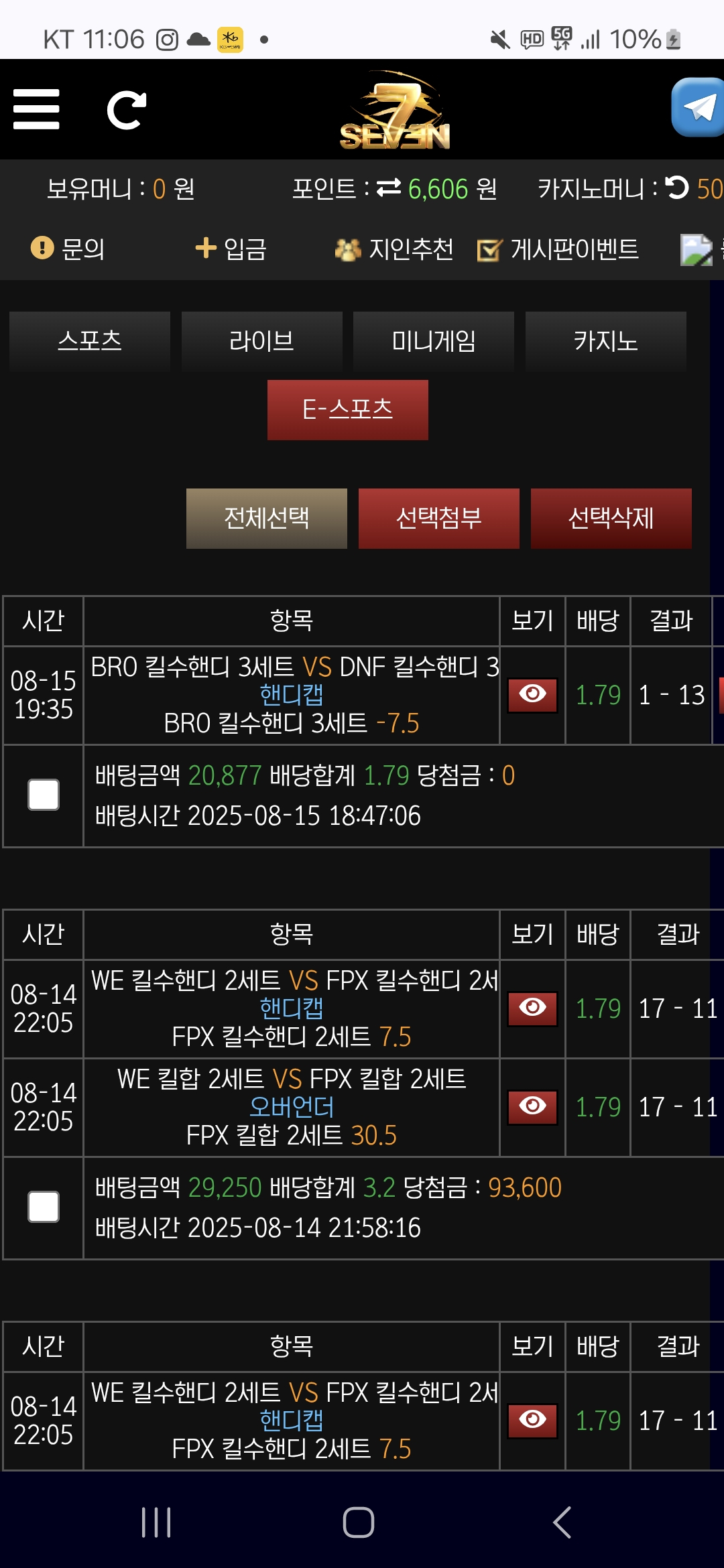Switch to the 스포츠 tab

(x=90, y=341)
